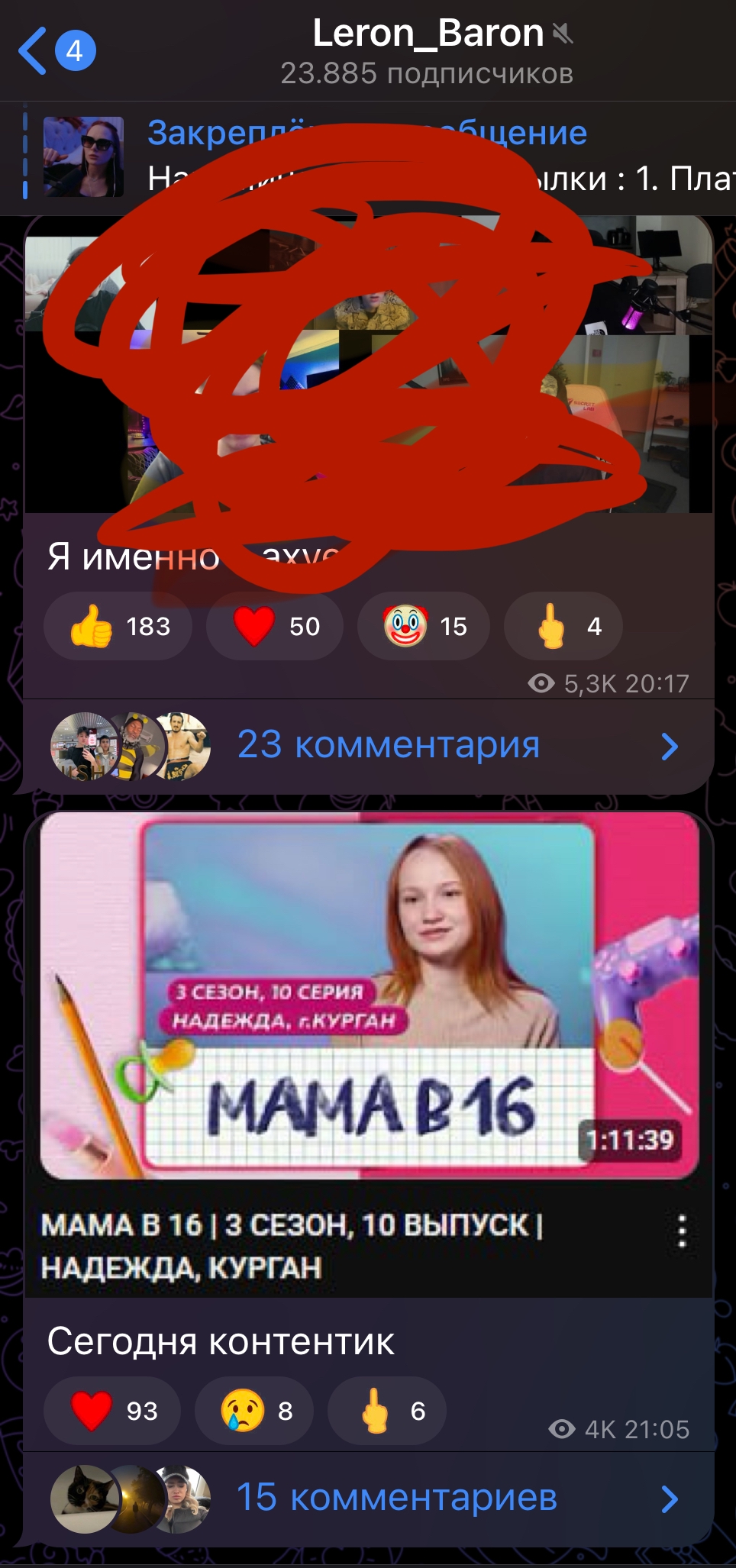Tap the heart reaction with 93
This screenshot has height=1568, width=736.
pyautogui.click(x=112, y=1411)
